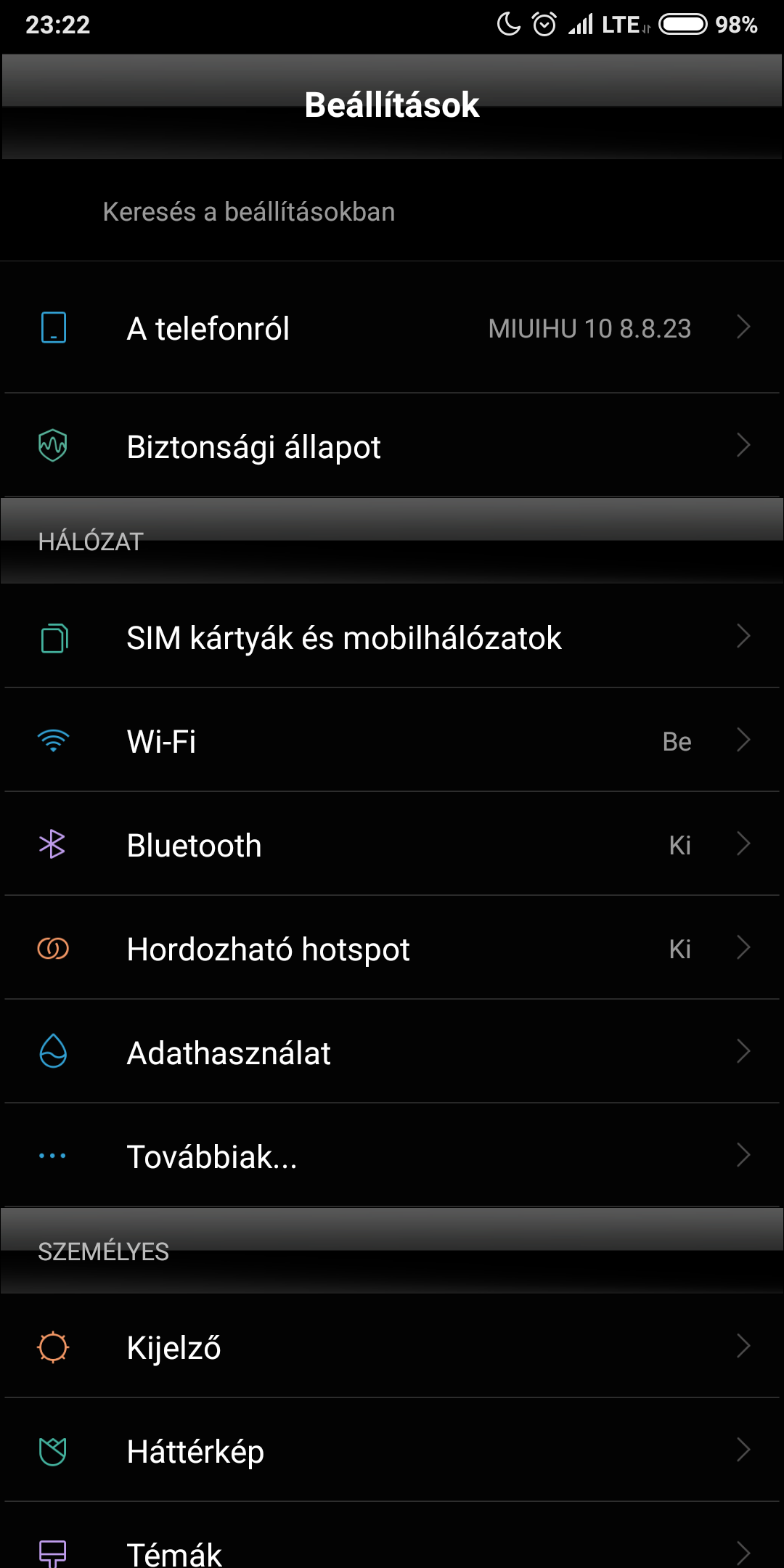Open A telefonról phone info
This screenshot has width=784, height=1568.
click(x=392, y=328)
